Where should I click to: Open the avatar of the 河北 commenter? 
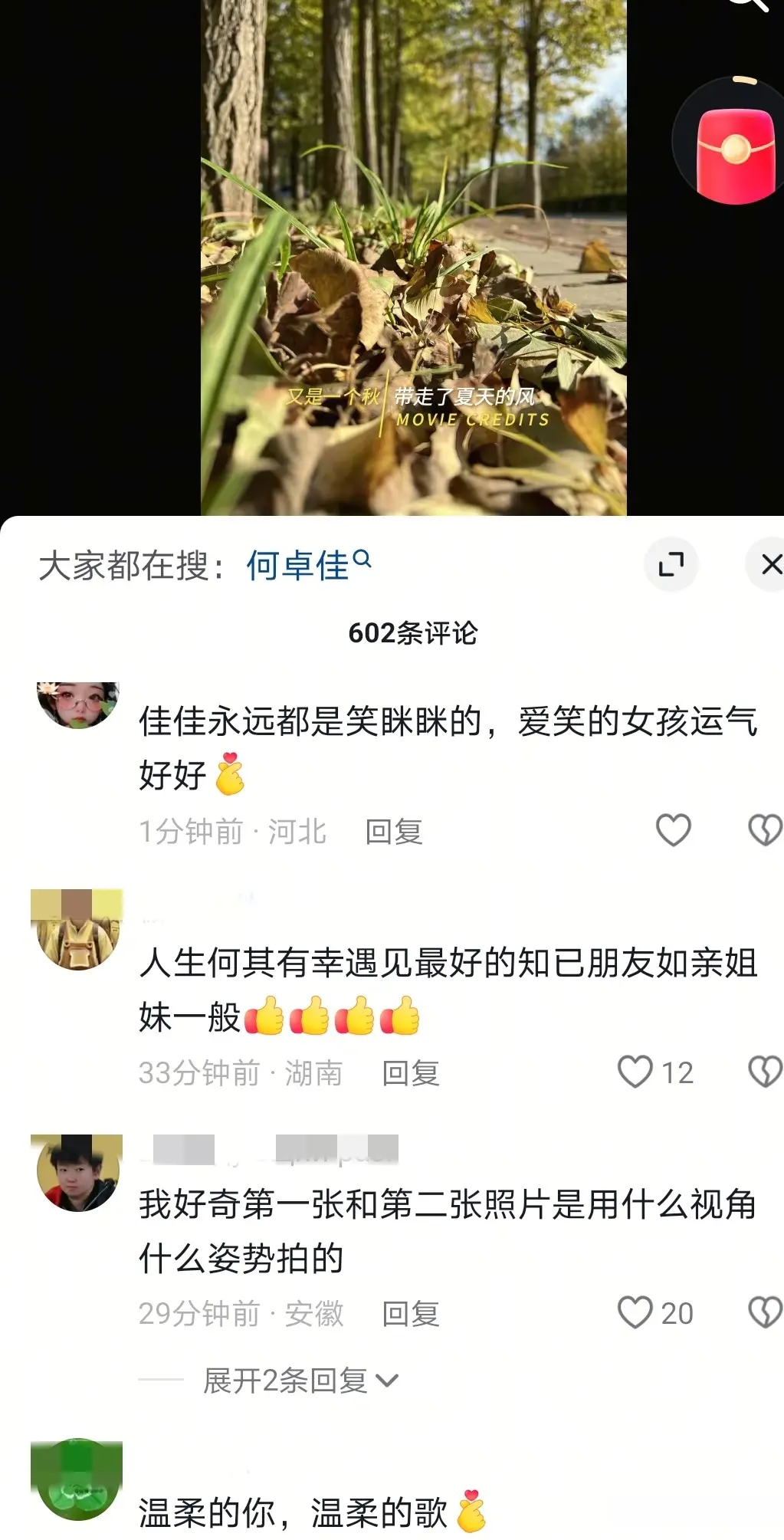click(78, 704)
